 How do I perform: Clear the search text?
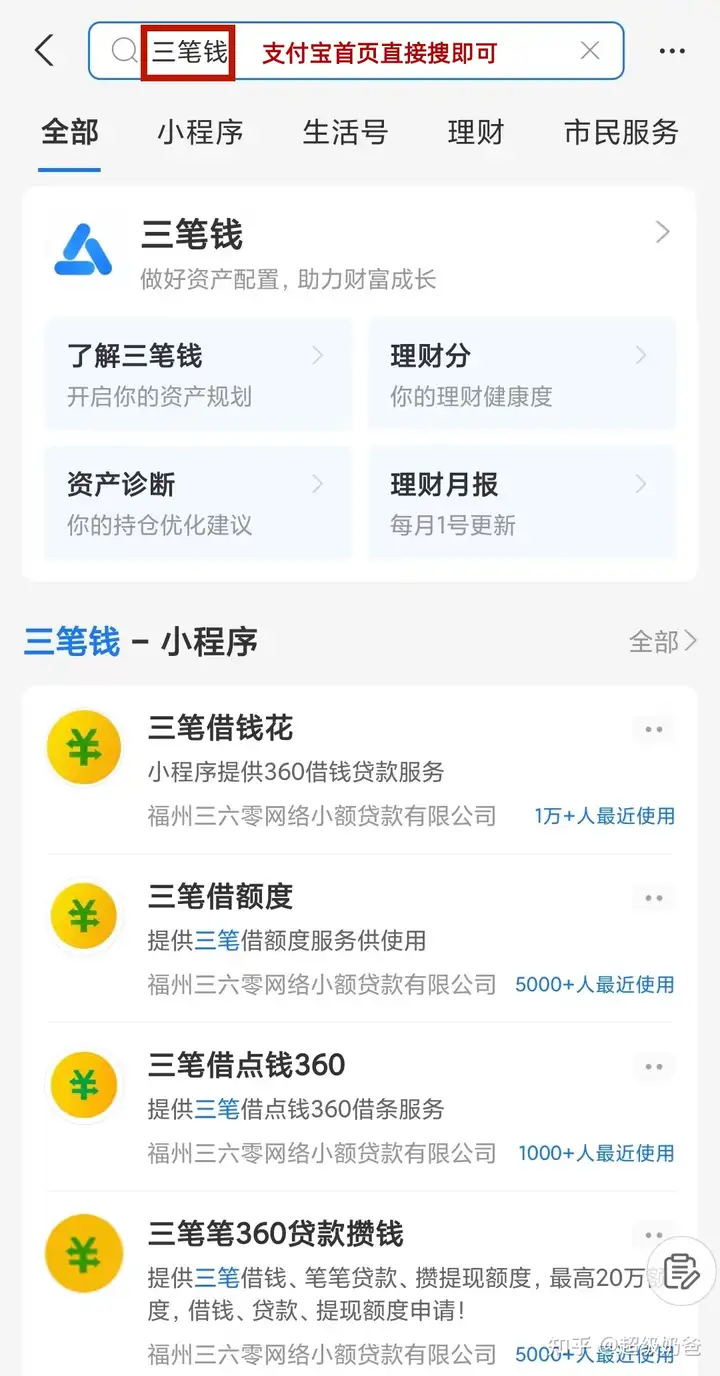(590, 51)
